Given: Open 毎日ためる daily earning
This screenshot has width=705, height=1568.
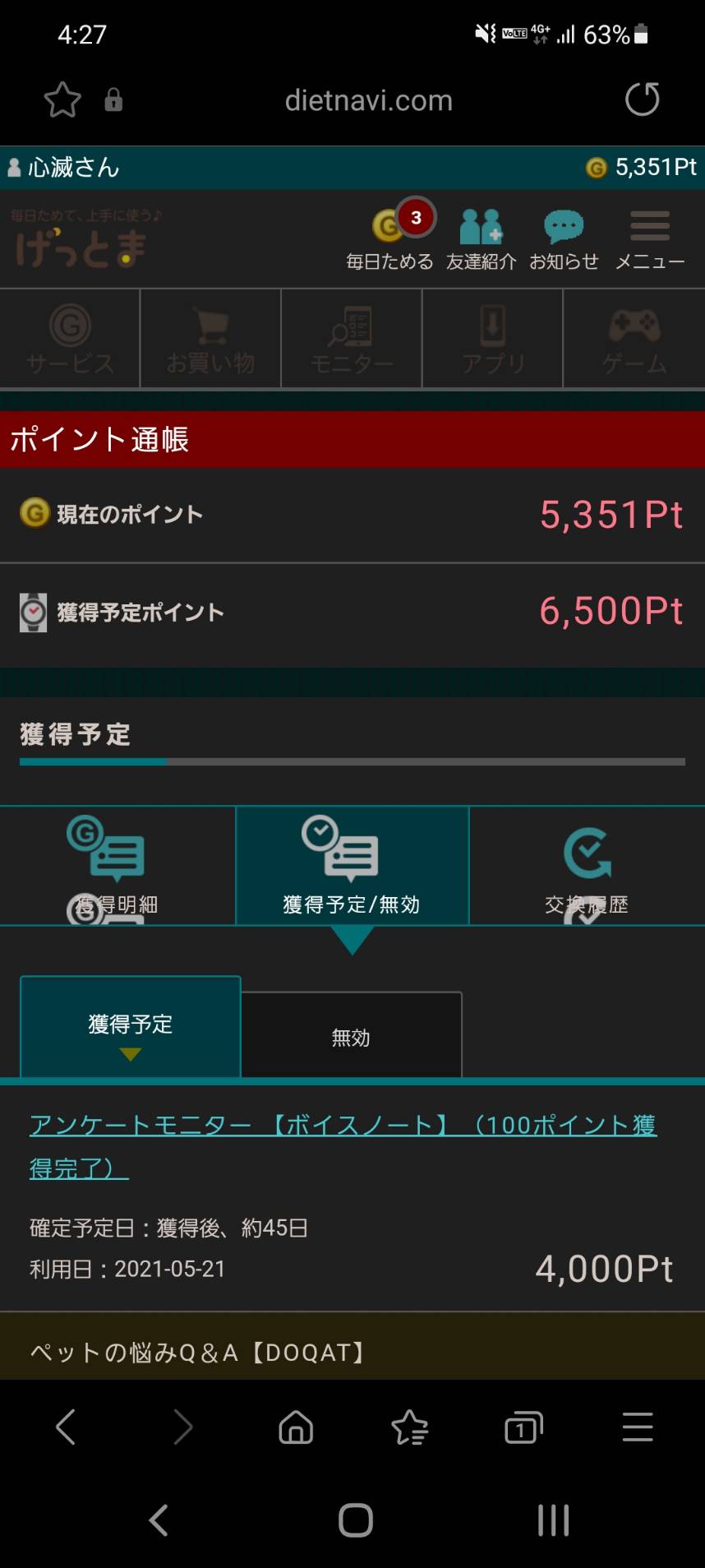Looking at the screenshot, I should click(x=389, y=236).
